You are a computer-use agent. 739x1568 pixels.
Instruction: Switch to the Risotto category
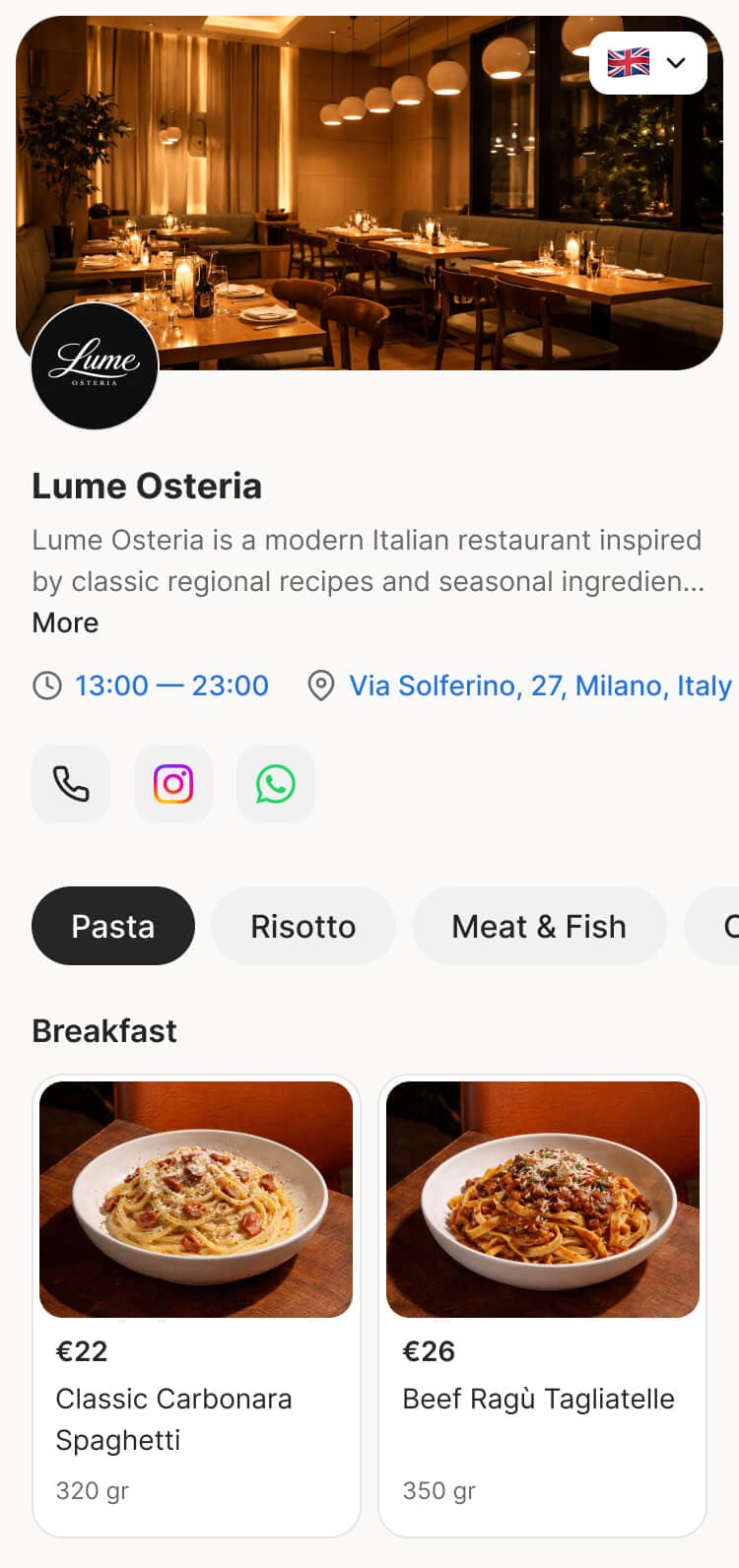[x=302, y=925]
